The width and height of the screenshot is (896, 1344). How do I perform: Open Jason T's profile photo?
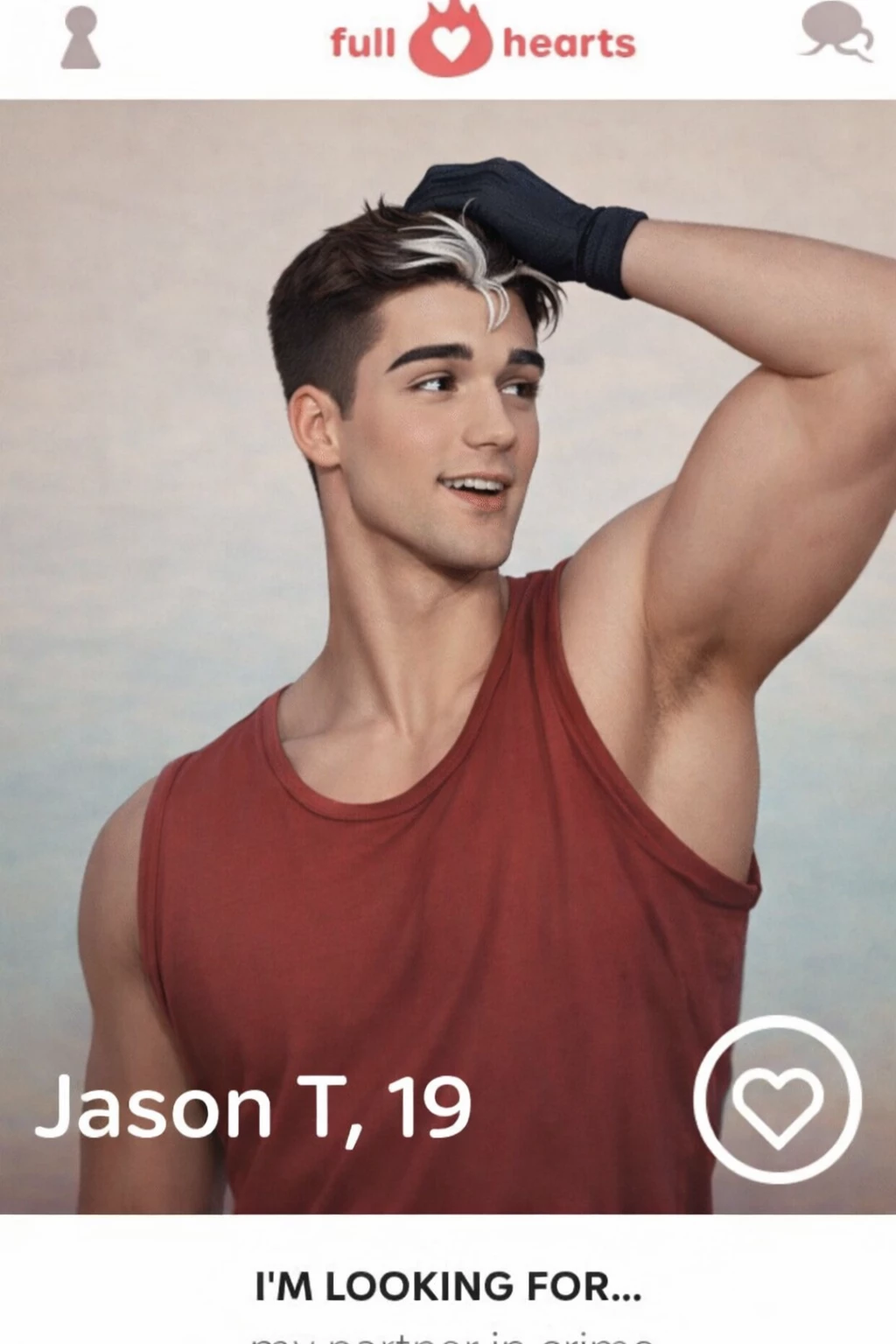[x=446, y=612]
